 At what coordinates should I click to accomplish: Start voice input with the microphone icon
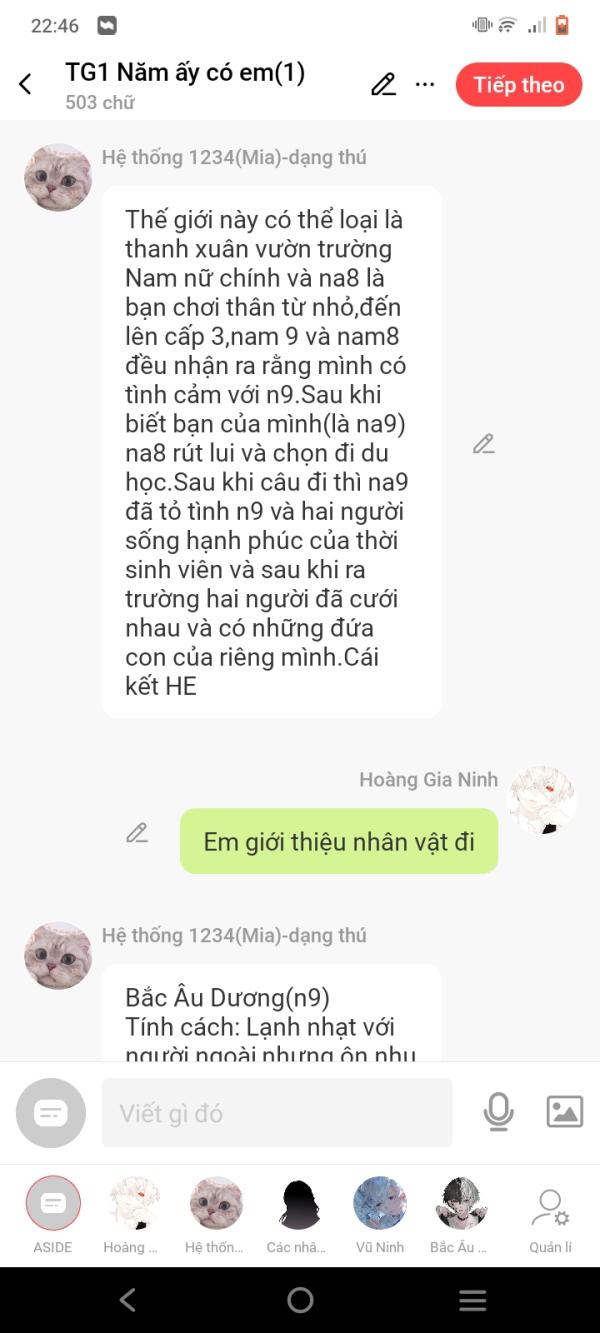(498, 1112)
